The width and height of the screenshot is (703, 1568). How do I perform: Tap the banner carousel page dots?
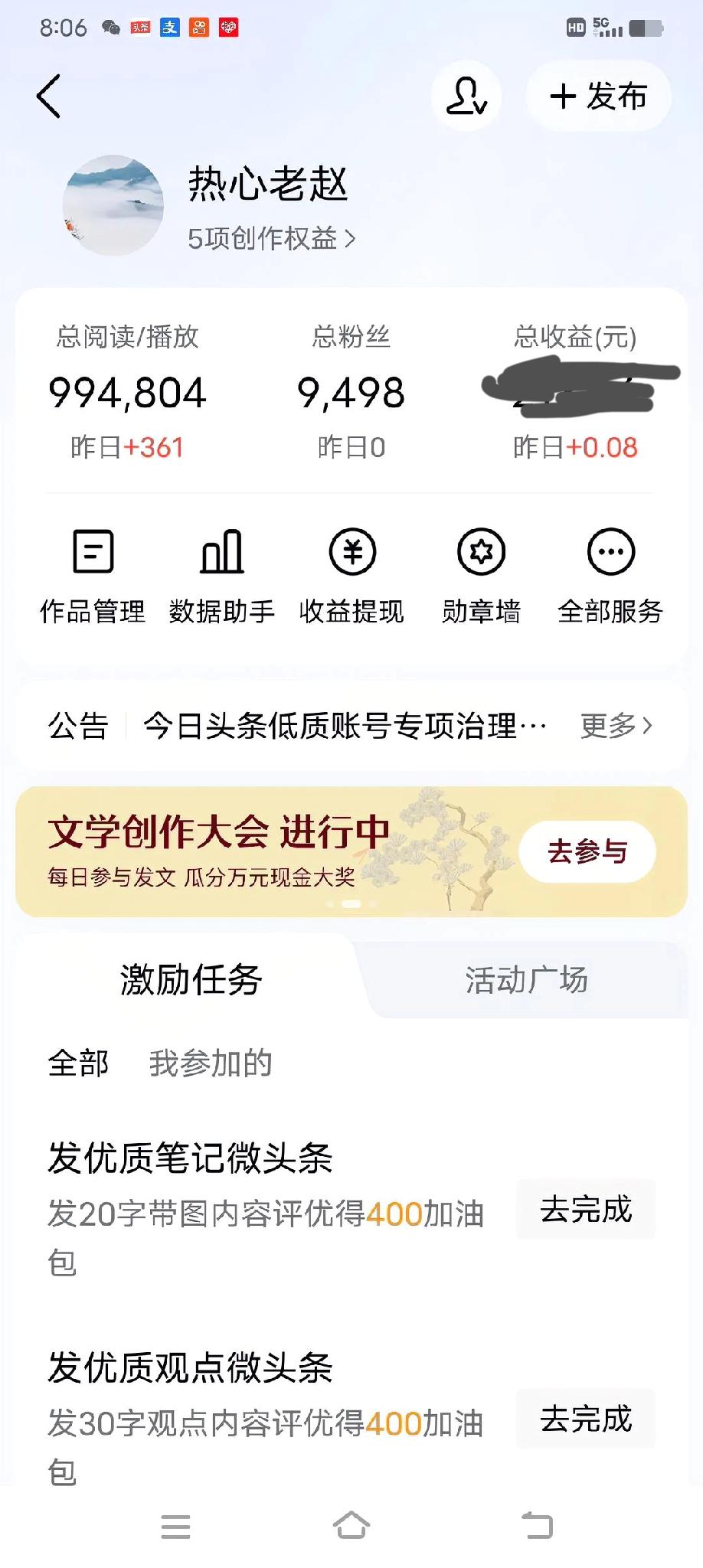coord(351,904)
